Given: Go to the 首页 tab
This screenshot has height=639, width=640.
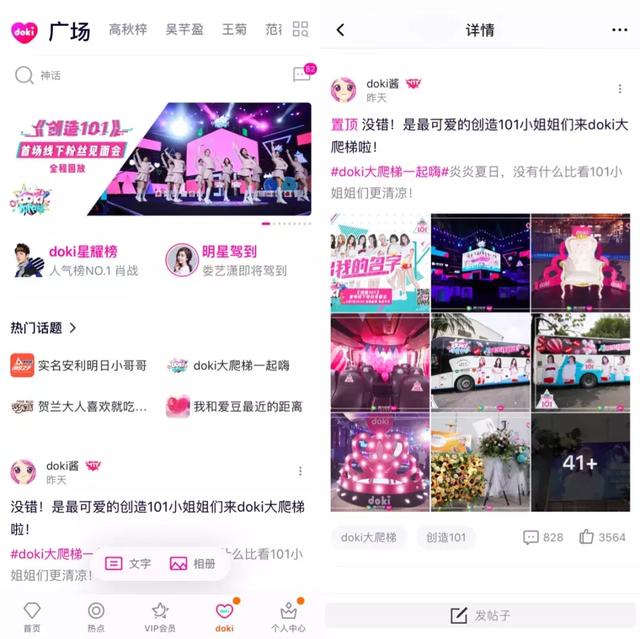Looking at the screenshot, I should 33,615.
